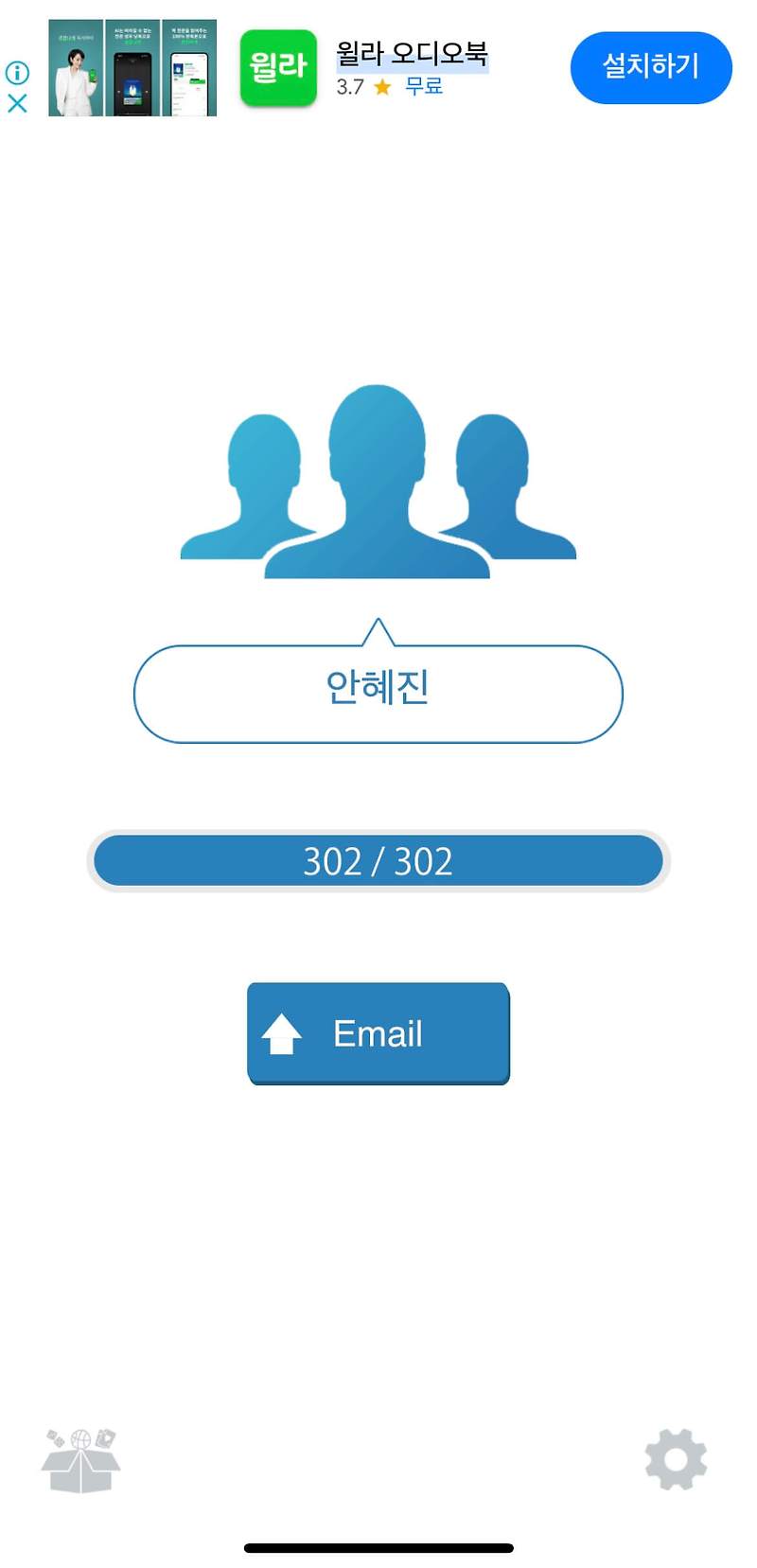Tap the export box icon at bottom left
This screenshot has height=1568, width=757.
80,1462
